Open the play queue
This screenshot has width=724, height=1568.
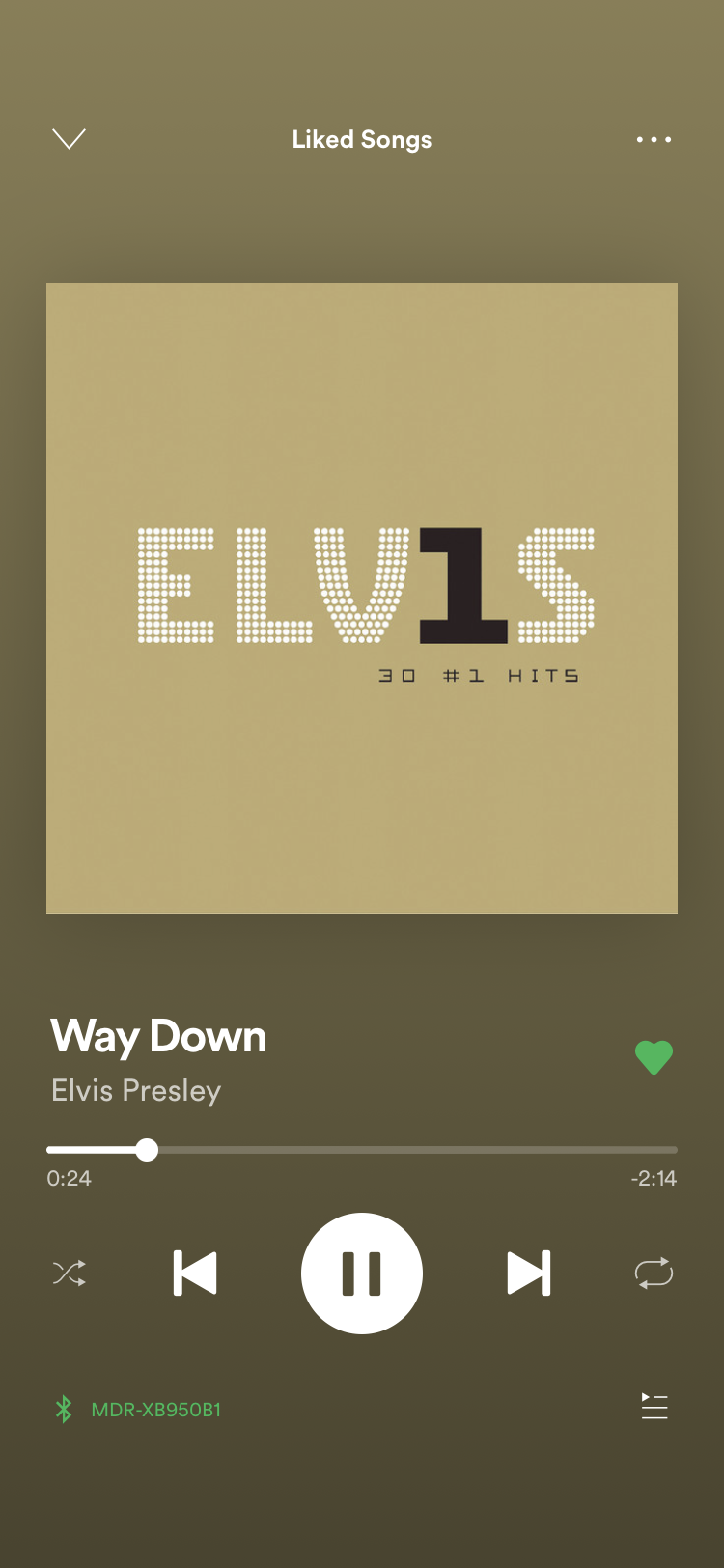click(654, 1408)
